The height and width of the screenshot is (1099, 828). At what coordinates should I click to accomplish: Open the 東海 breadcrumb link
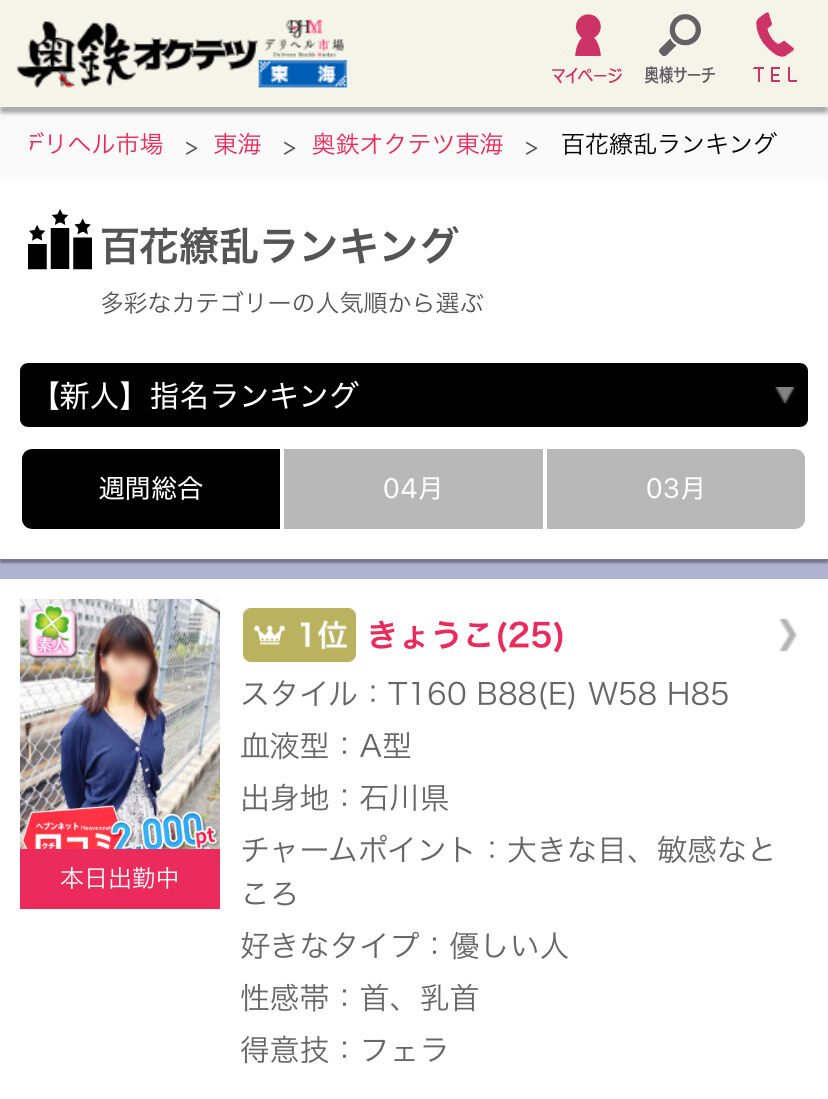pos(238,145)
